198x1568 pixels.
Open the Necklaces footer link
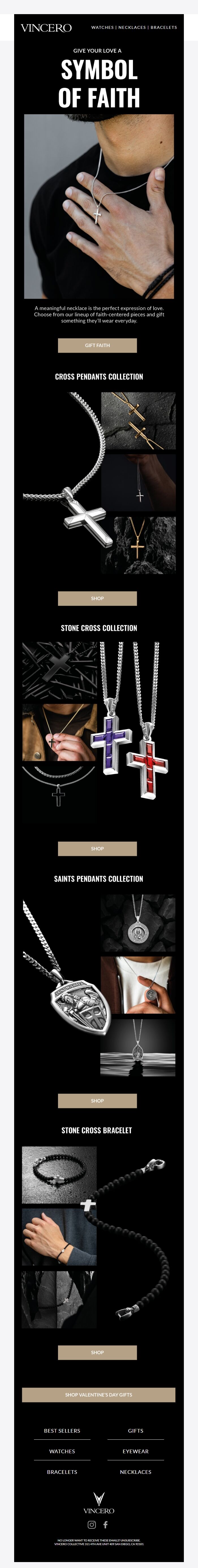coord(135,1472)
